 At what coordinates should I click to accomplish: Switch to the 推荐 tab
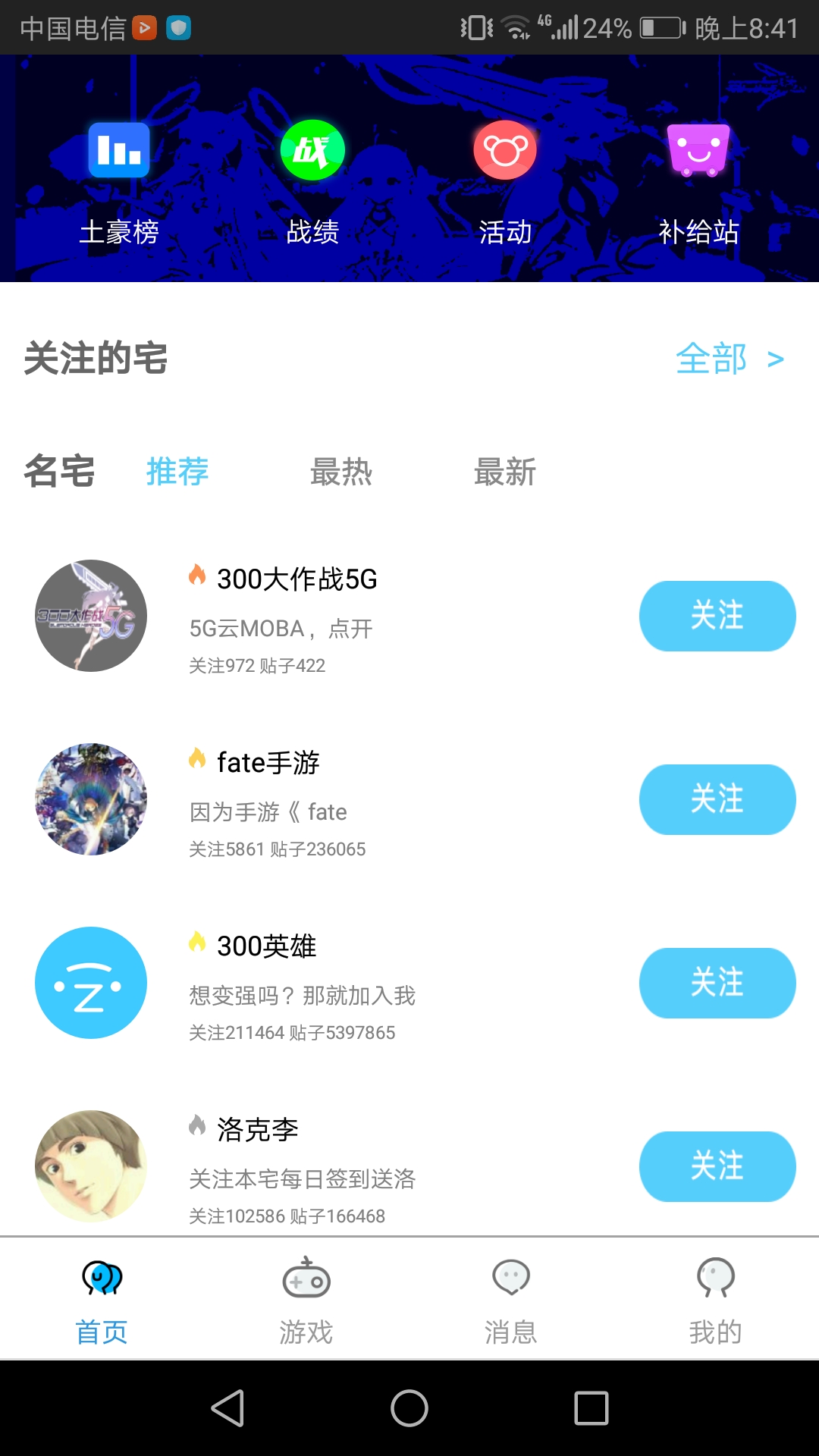click(177, 472)
